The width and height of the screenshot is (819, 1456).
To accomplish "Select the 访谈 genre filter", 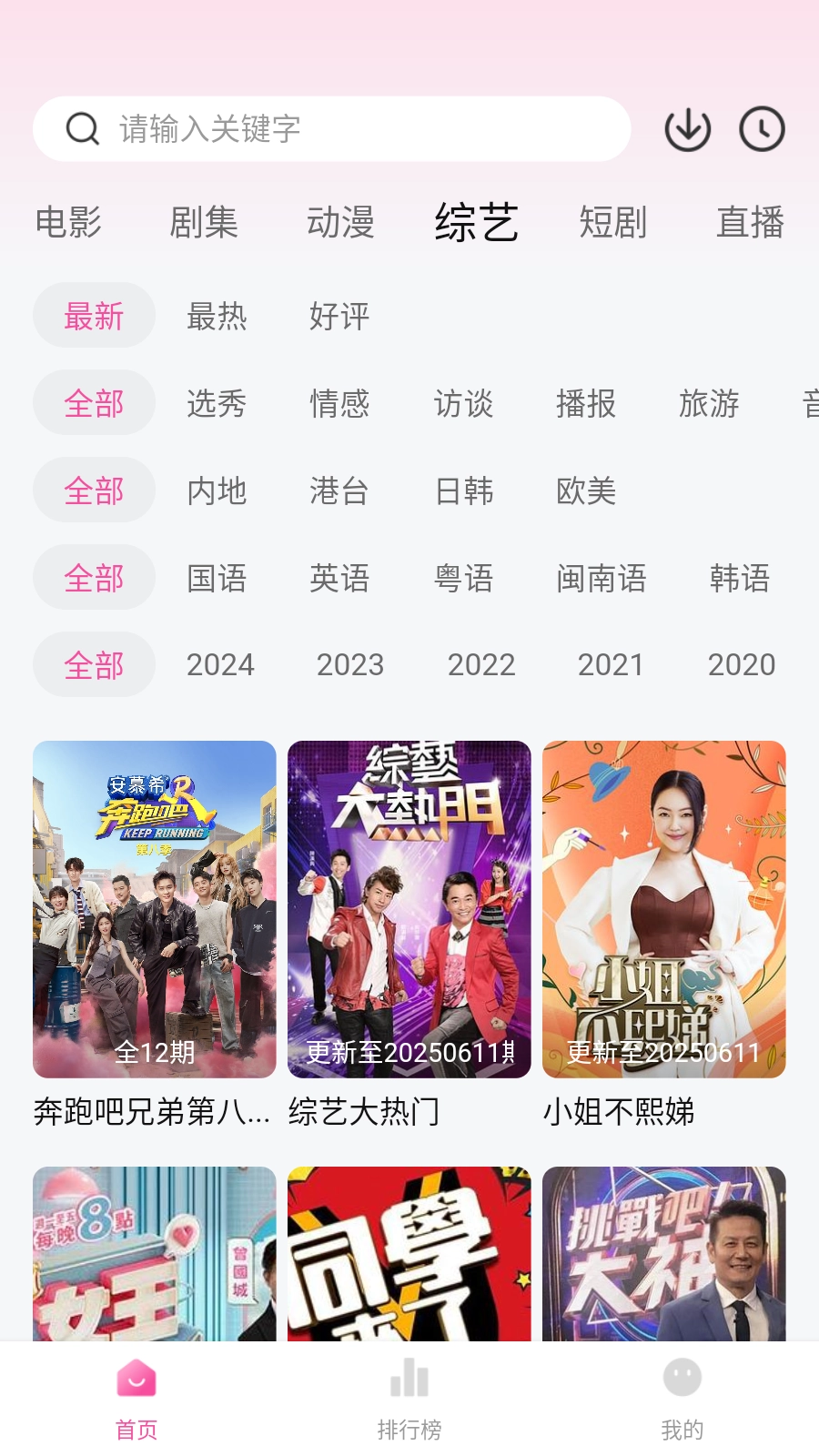I will [463, 403].
